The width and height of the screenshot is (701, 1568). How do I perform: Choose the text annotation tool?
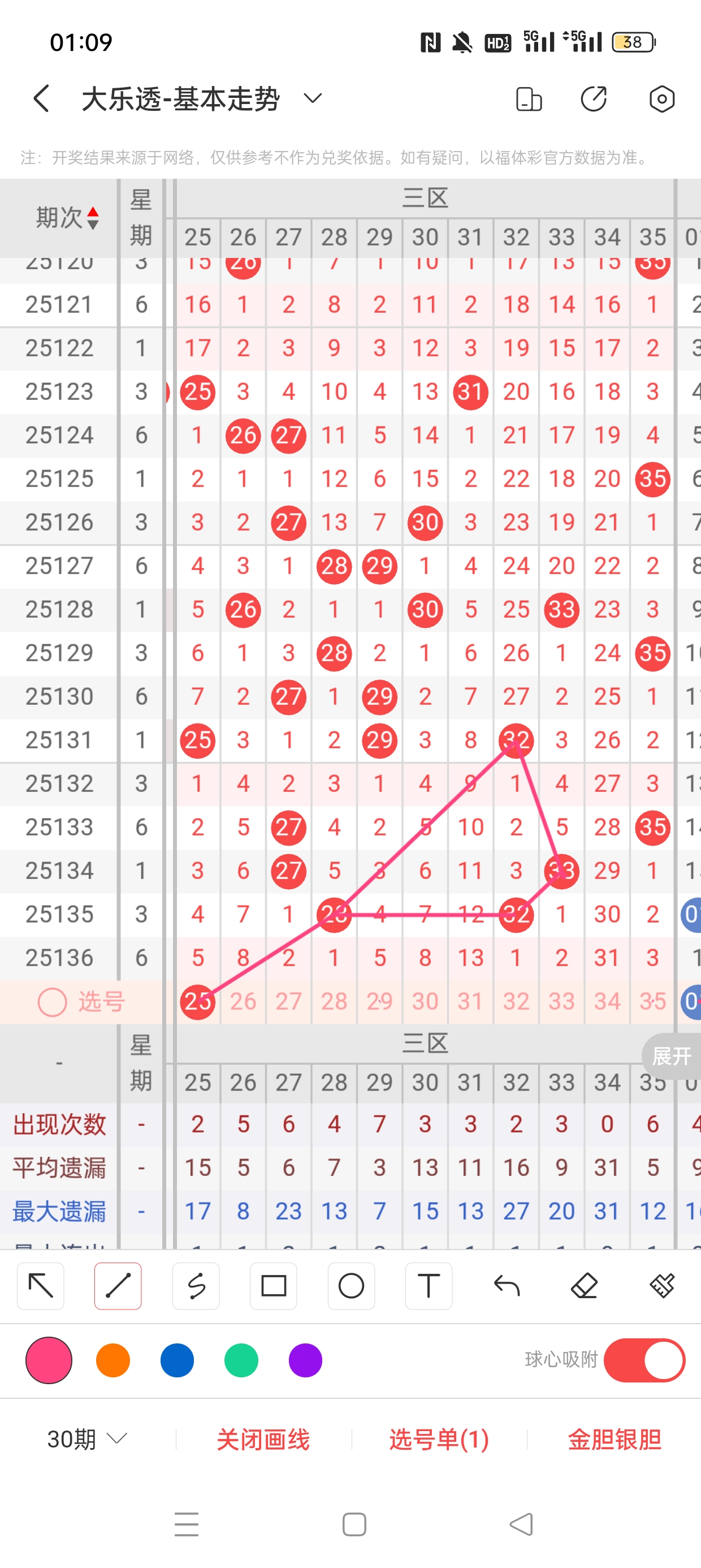(x=429, y=1286)
